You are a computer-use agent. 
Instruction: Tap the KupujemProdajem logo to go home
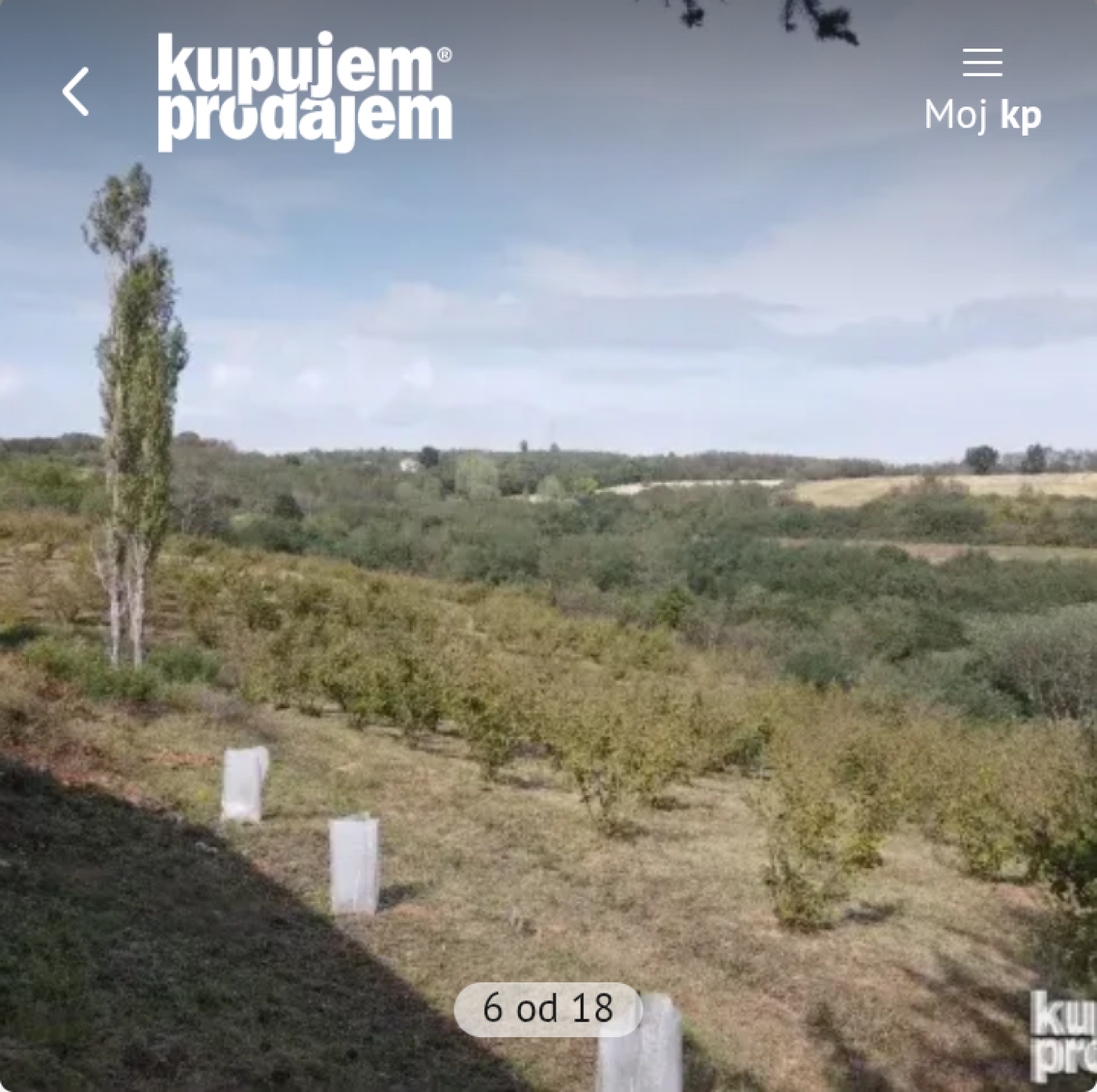305,92
